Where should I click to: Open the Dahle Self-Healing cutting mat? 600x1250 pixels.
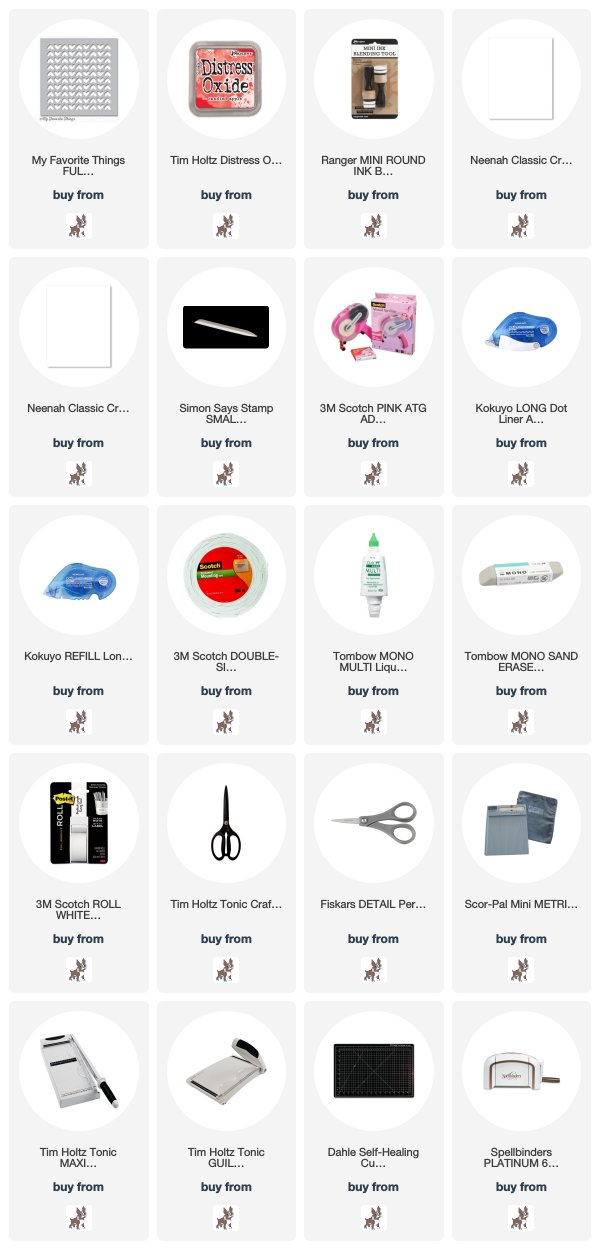373,1070
